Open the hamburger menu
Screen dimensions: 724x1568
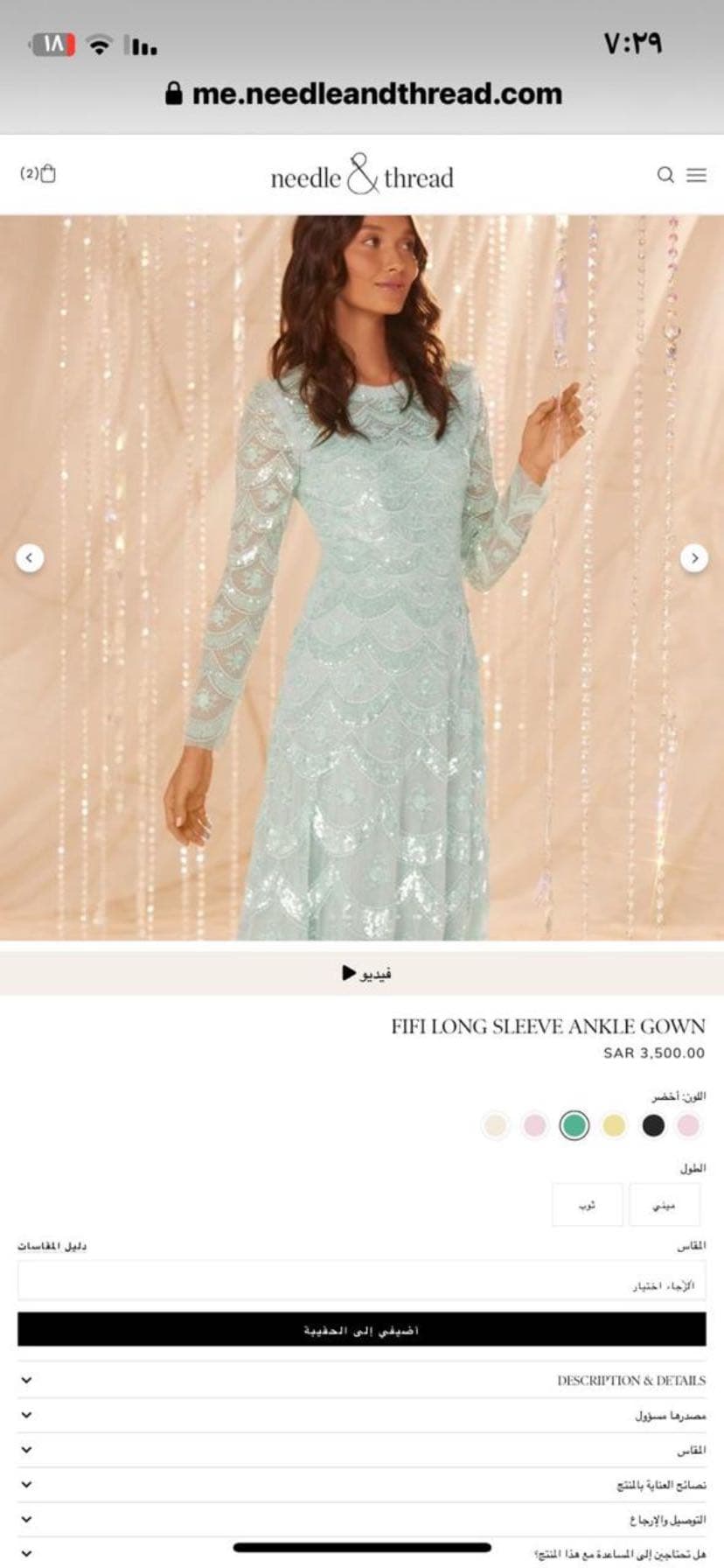[697, 175]
